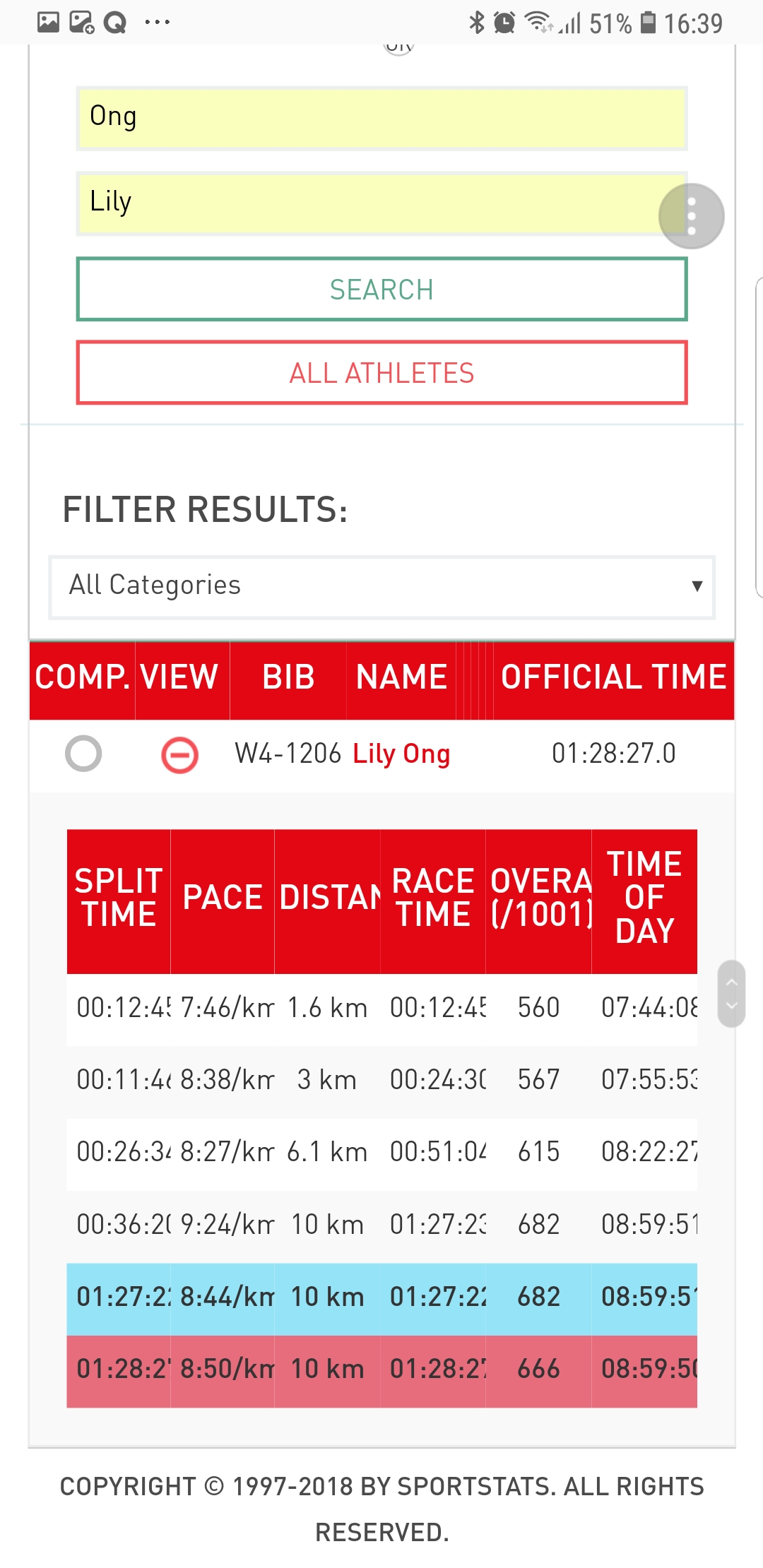Tap the SEARCH button

pos(381,290)
